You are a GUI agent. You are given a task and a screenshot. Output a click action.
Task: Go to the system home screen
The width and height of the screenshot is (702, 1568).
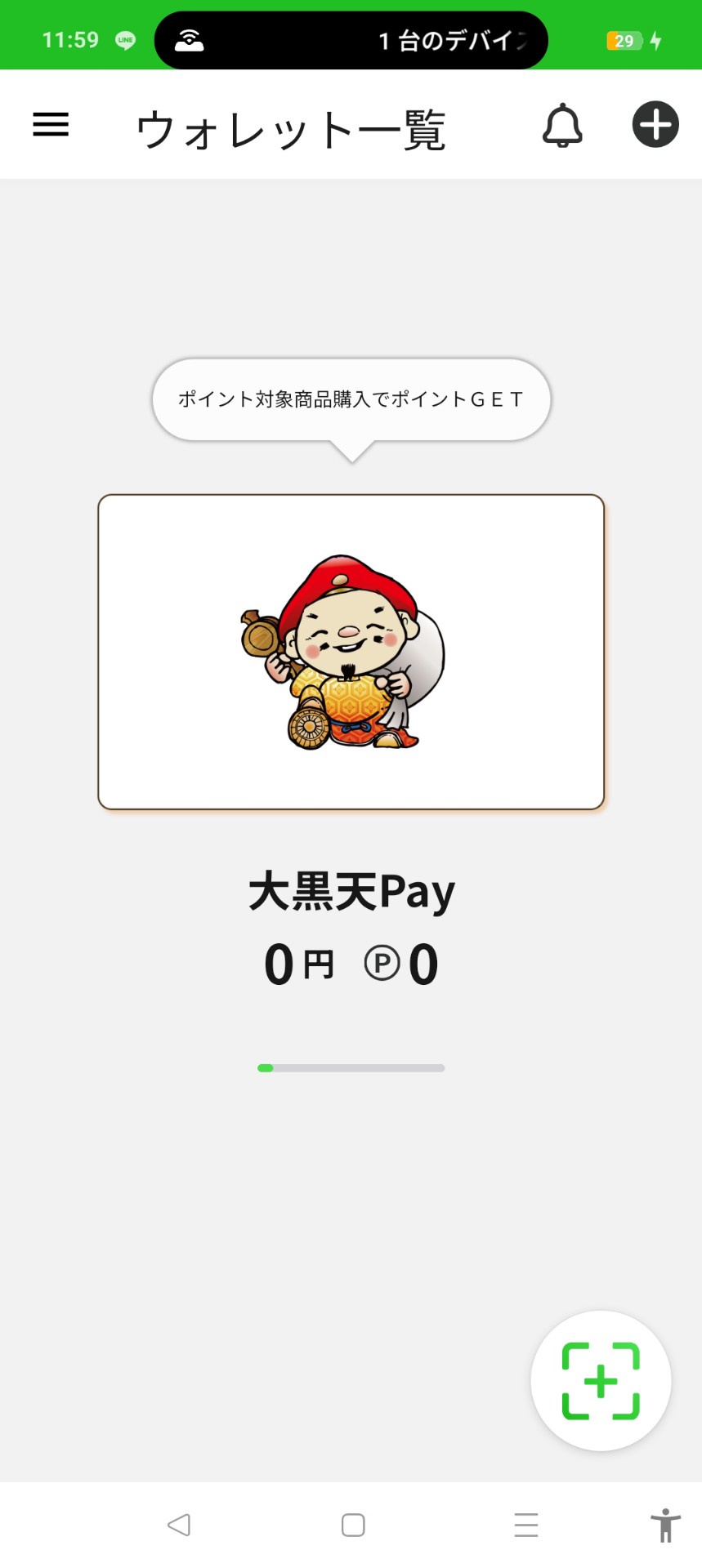[353, 1525]
